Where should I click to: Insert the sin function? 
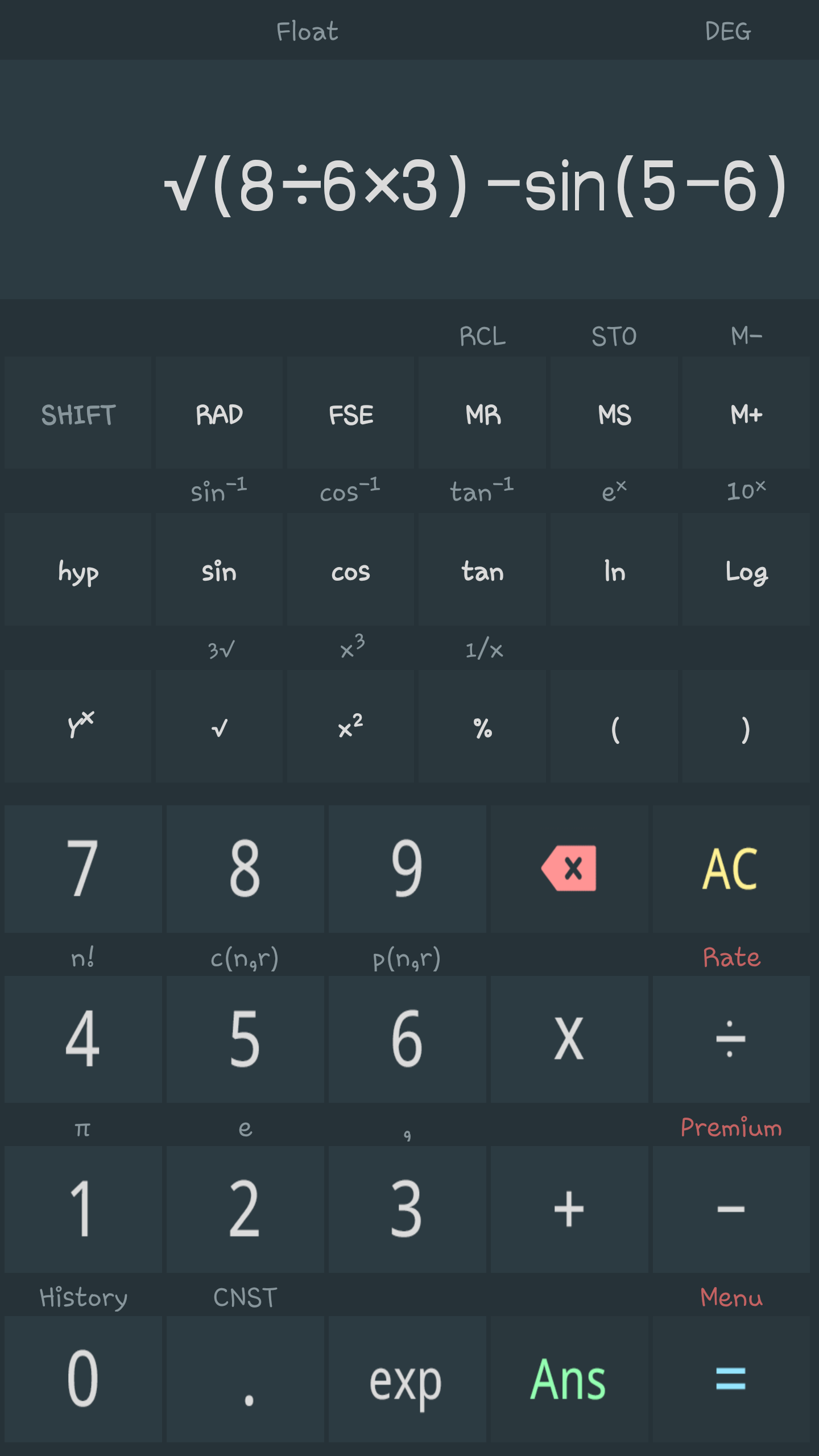tap(219, 570)
